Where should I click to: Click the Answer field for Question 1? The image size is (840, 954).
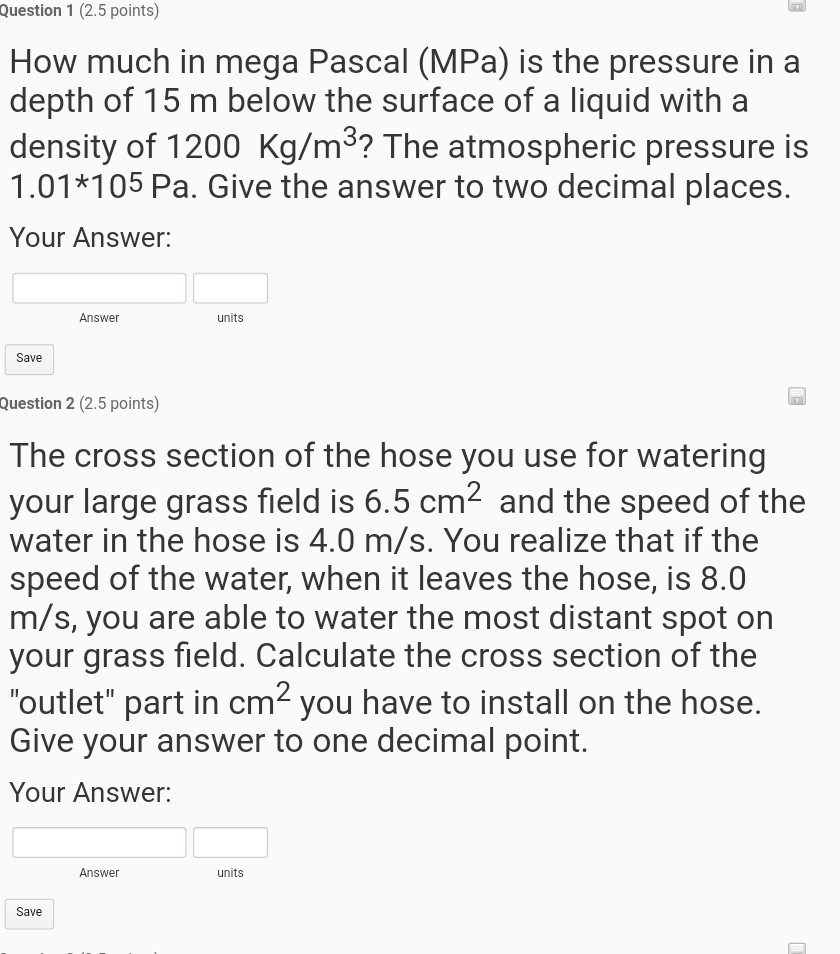98,288
